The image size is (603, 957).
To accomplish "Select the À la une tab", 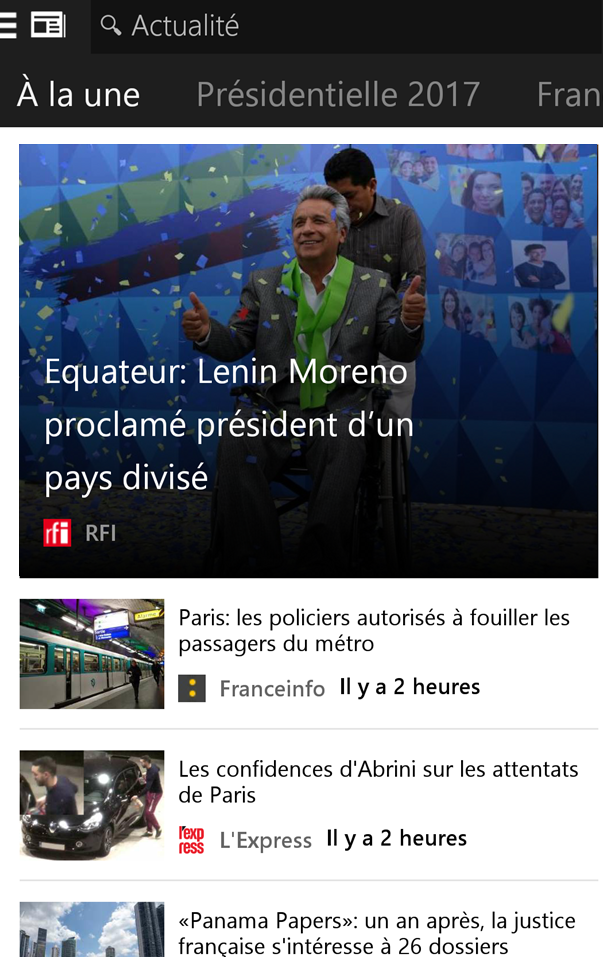I will pyautogui.click(x=78, y=94).
